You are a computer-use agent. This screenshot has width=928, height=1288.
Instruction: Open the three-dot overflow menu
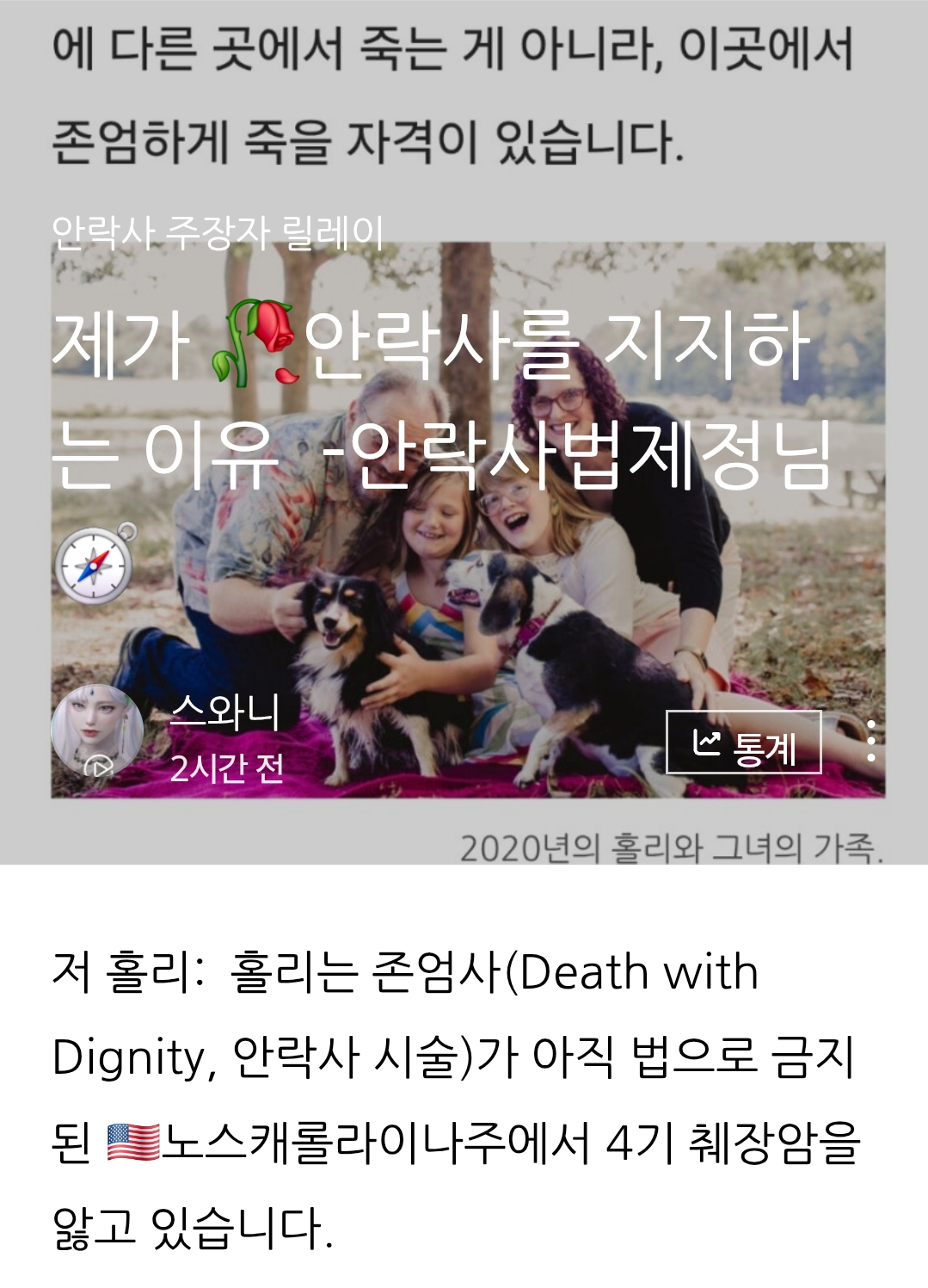tap(871, 742)
